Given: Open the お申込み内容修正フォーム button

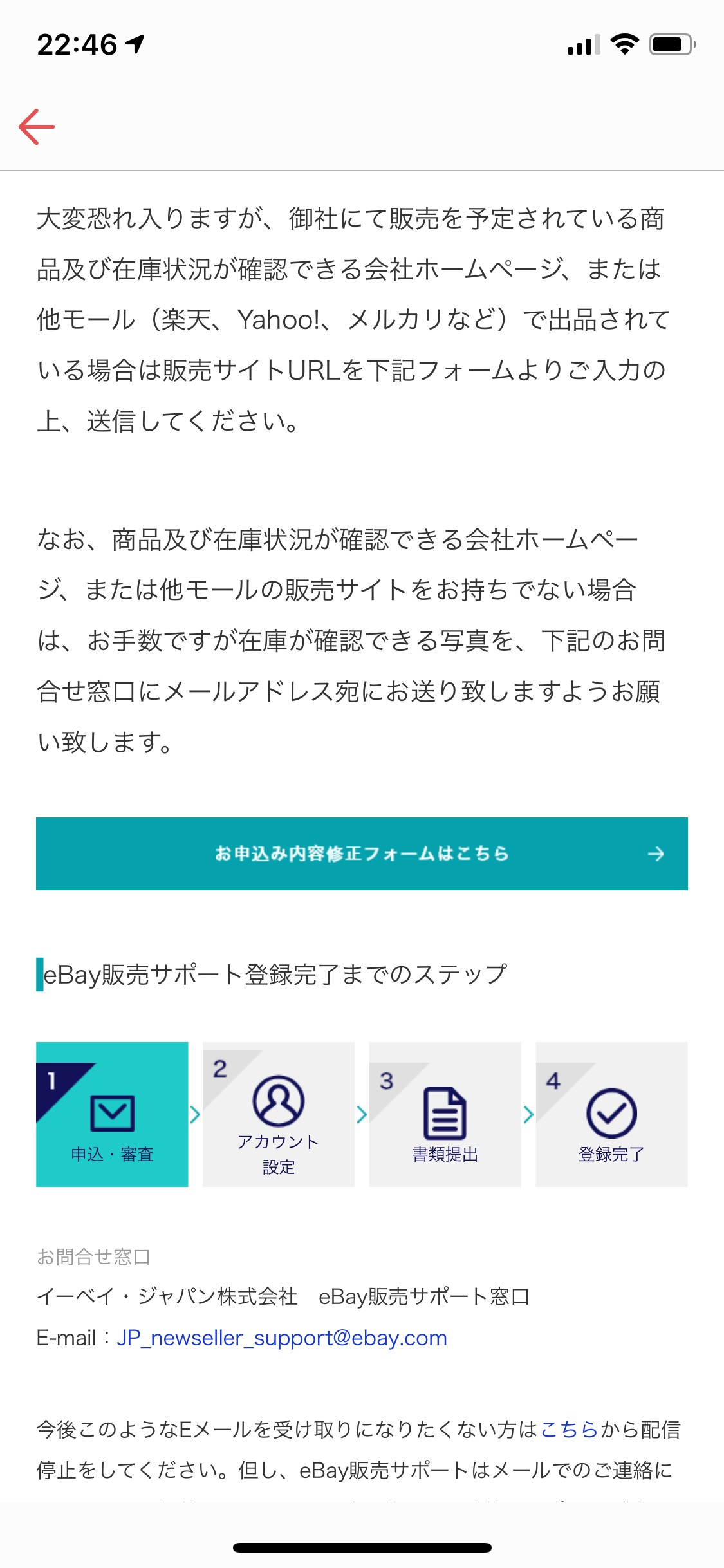Looking at the screenshot, I should [x=362, y=854].
